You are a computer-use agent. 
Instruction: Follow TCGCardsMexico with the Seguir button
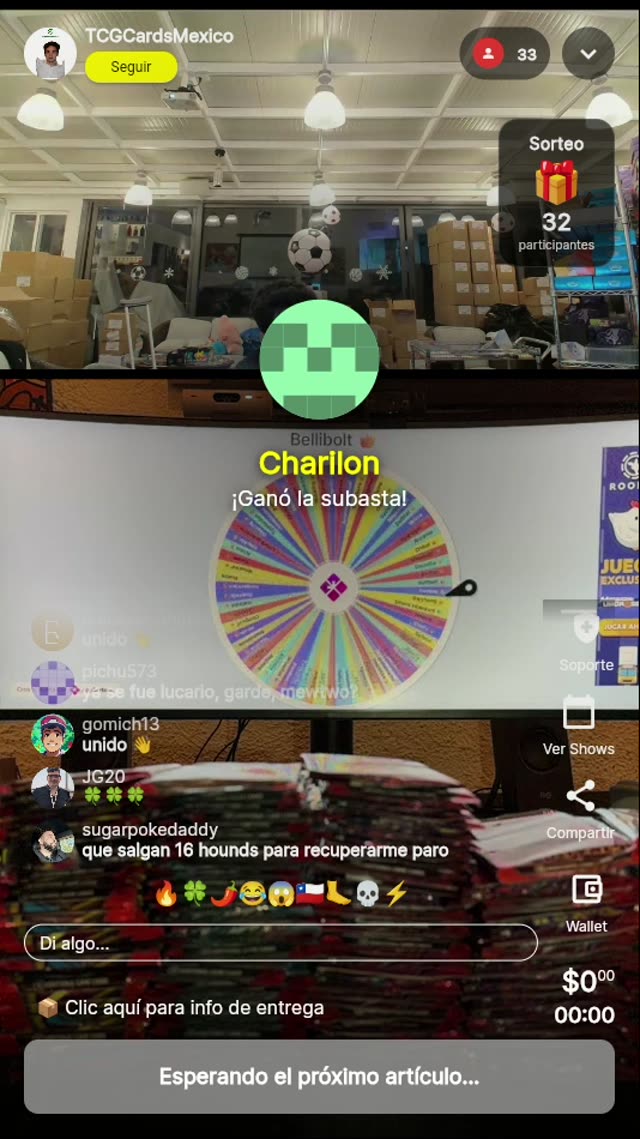[131, 67]
